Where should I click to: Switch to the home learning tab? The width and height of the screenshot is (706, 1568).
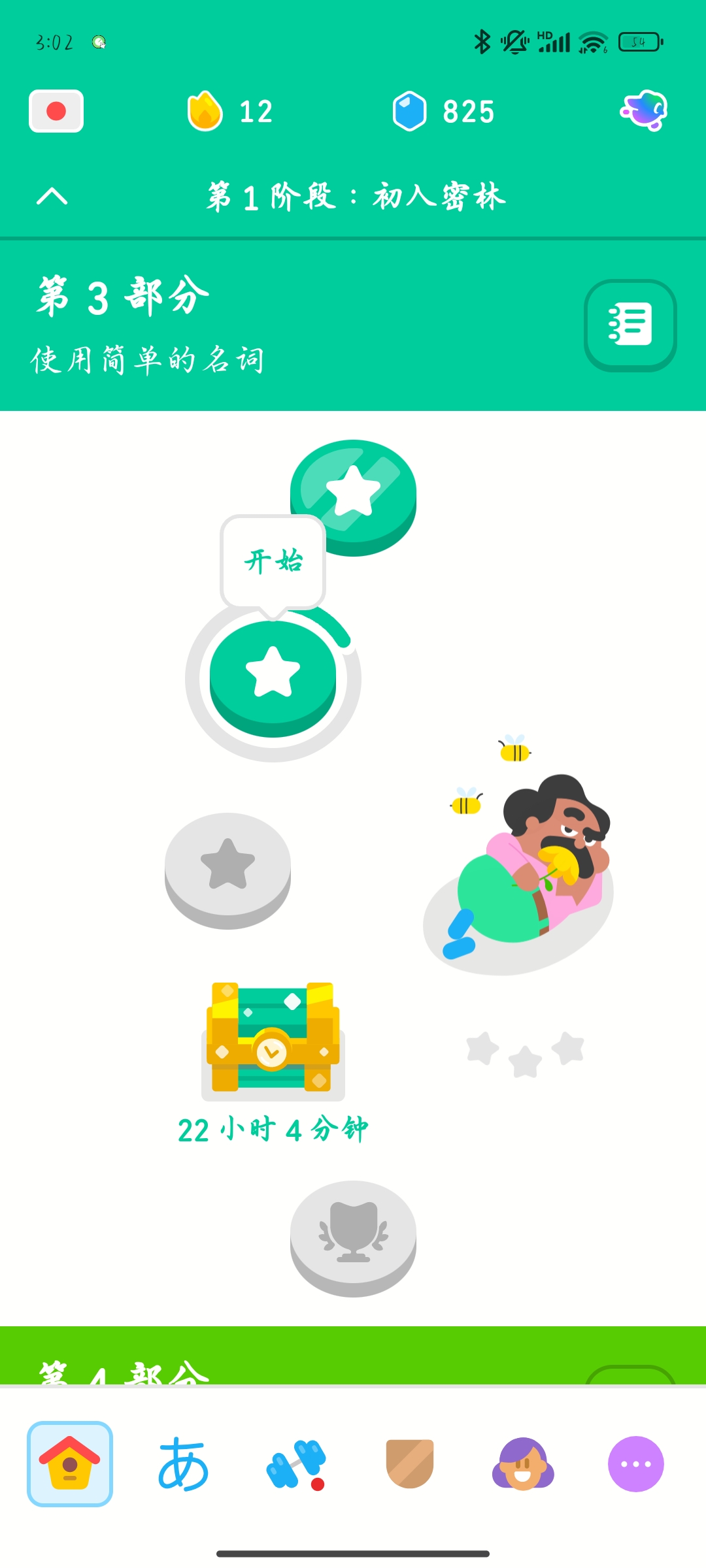70,1464
